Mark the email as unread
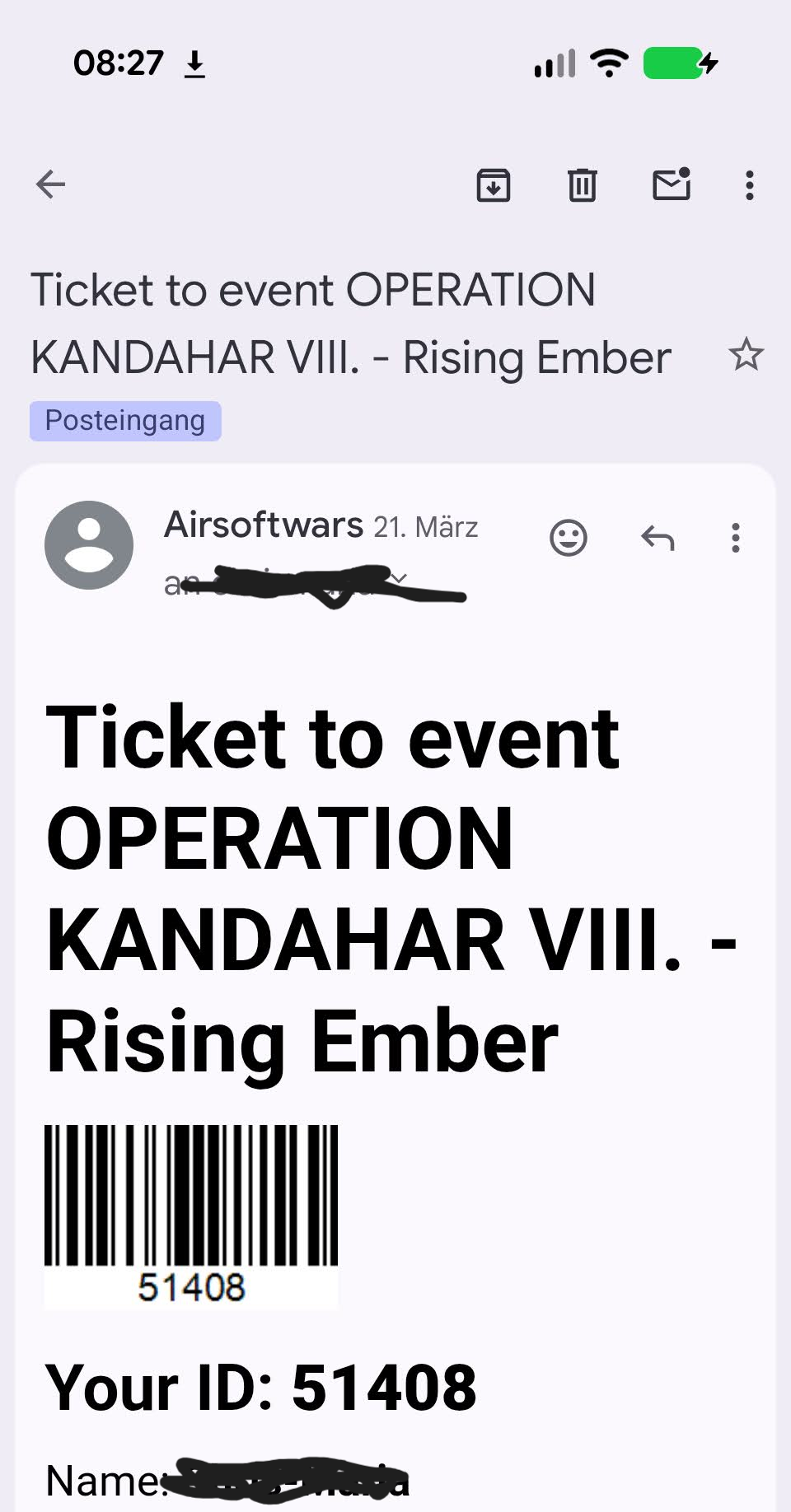This screenshot has height=1512, width=791. (672, 184)
